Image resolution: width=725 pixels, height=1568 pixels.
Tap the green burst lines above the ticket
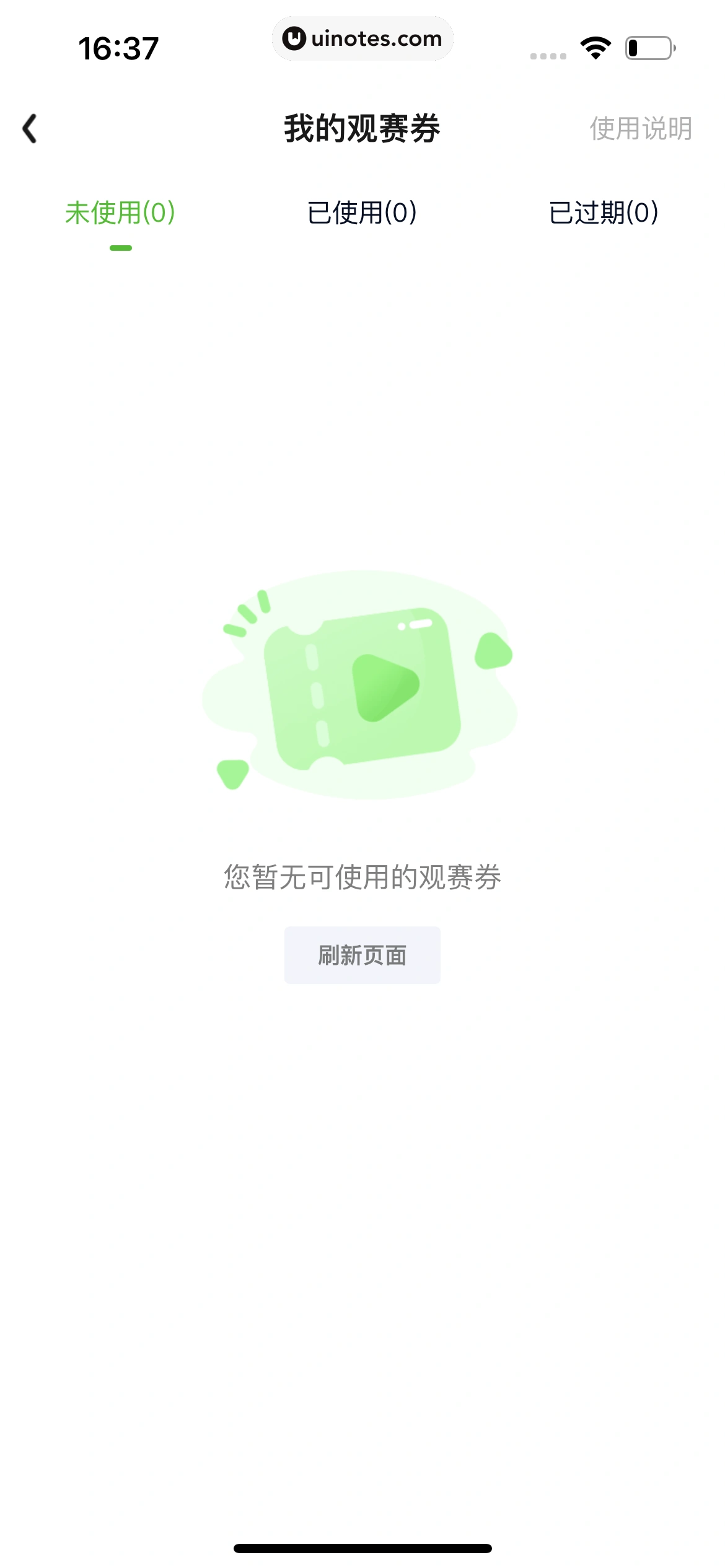point(248,613)
